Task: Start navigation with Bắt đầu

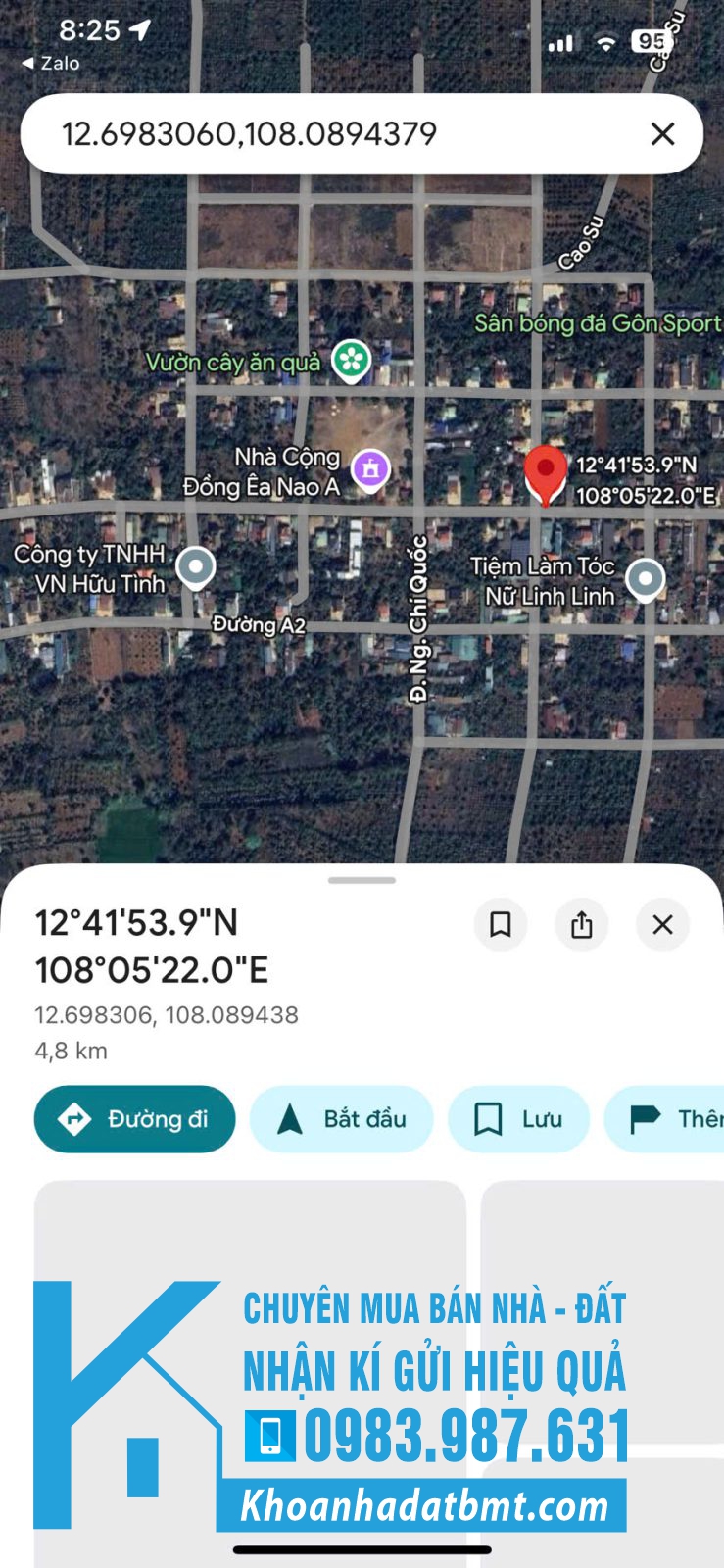Action: [341, 1119]
